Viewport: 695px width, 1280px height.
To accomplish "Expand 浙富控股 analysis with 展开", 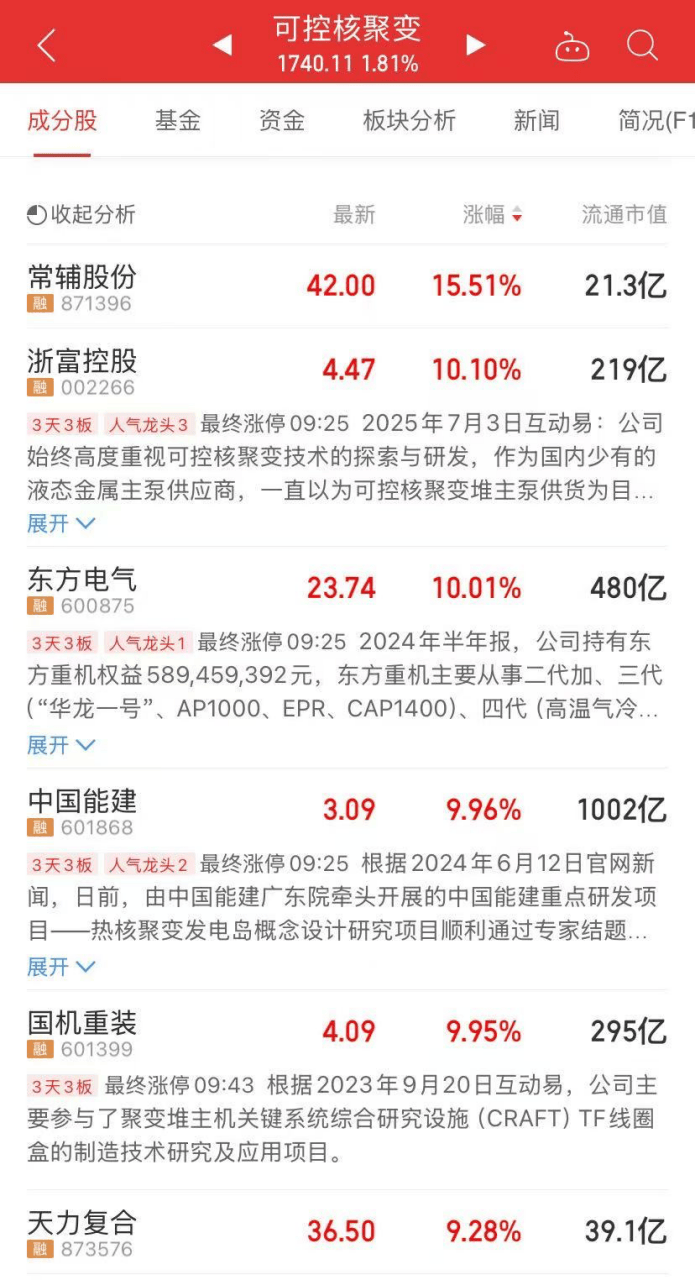I will (x=61, y=523).
